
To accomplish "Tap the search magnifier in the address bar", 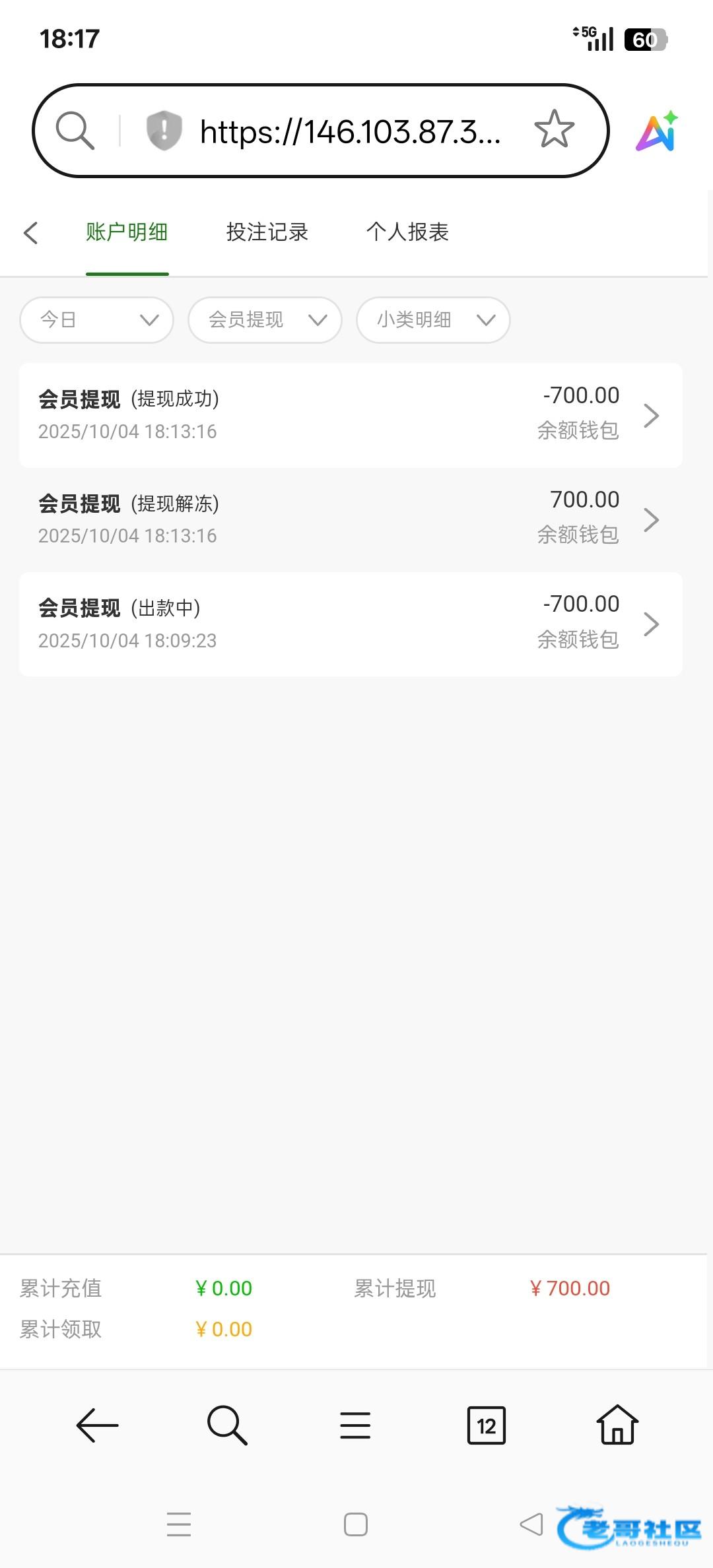I will pyautogui.click(x=75, y=130).
